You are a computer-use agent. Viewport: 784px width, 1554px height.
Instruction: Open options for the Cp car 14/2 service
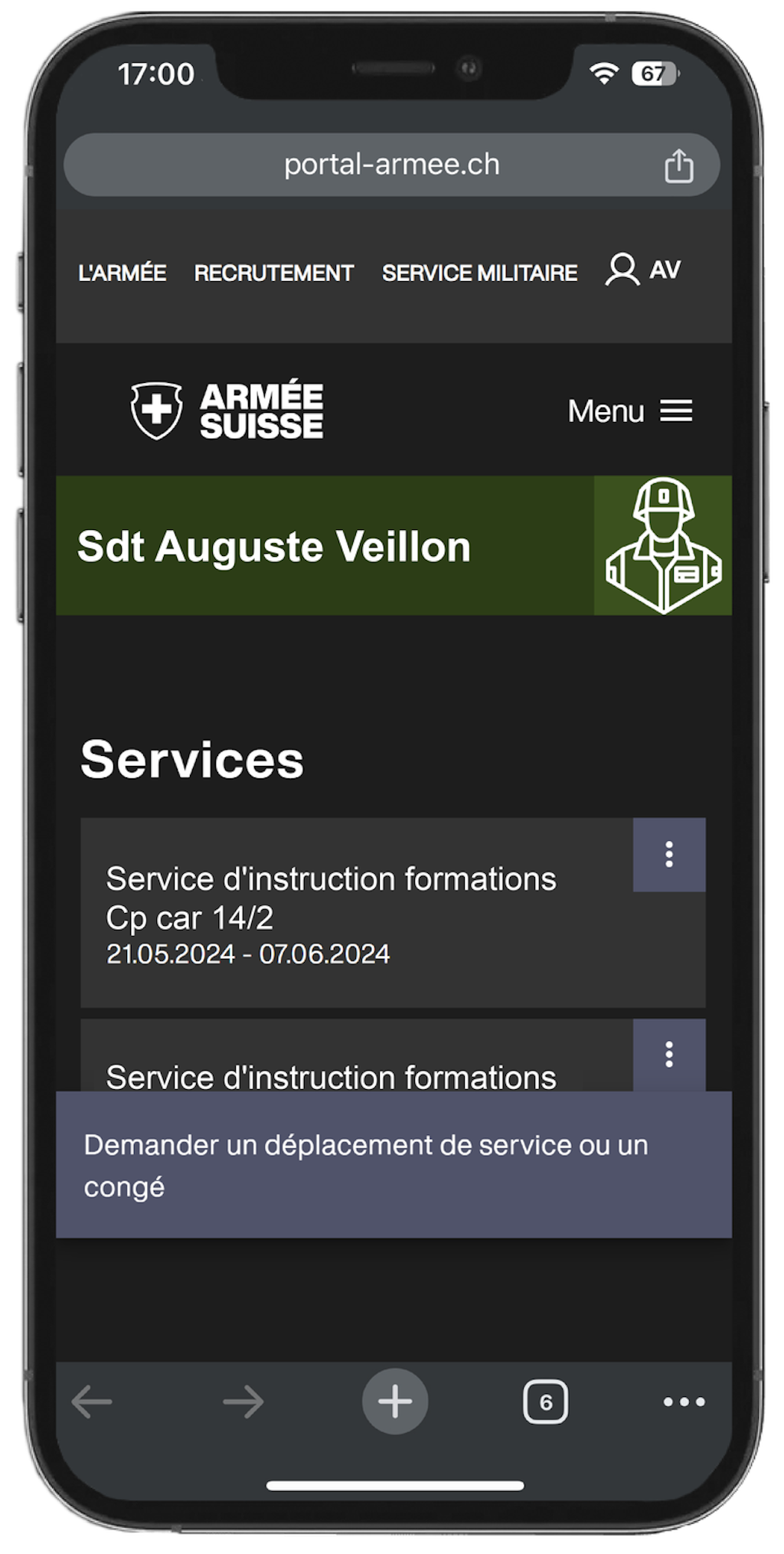668,855
